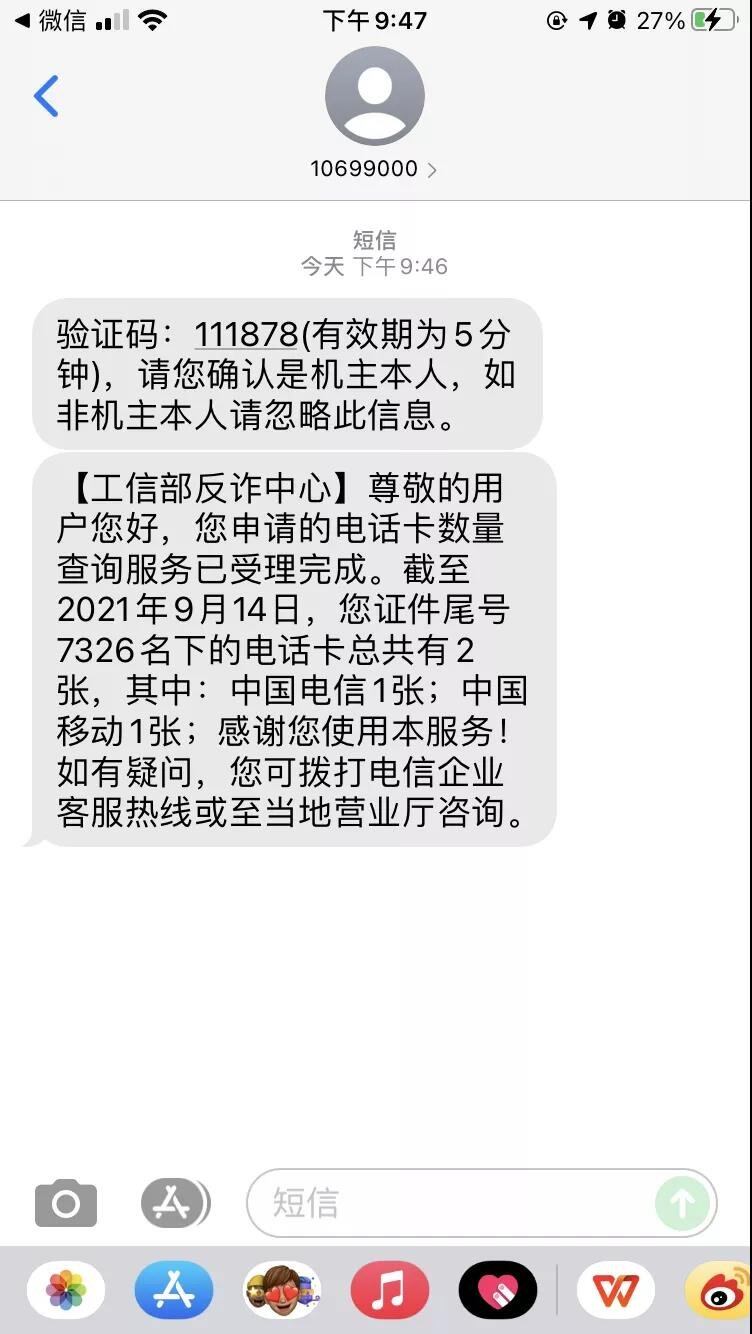Tap the 短信 timestamp header

pyautogui.click(x=377, y=240)
